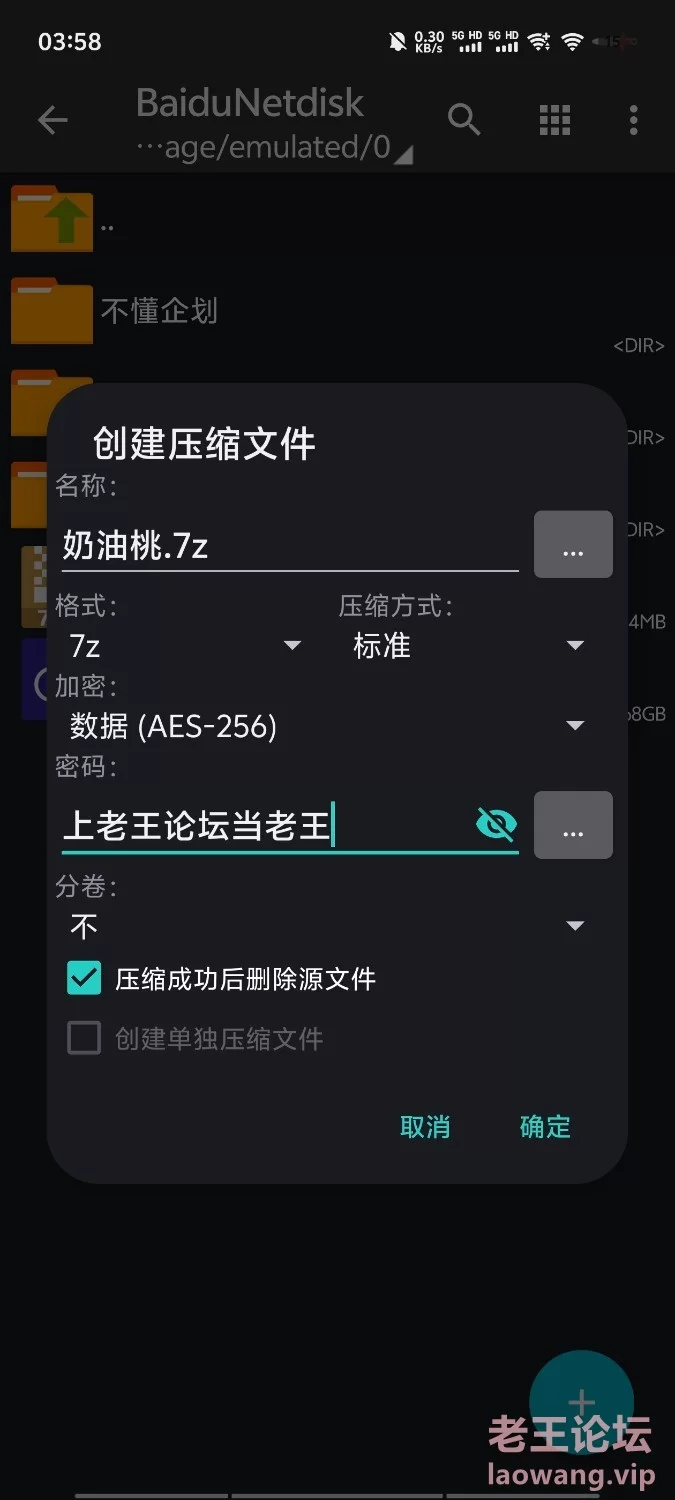Expand the 分卷 dropdown showing 不

pos(325,926)
